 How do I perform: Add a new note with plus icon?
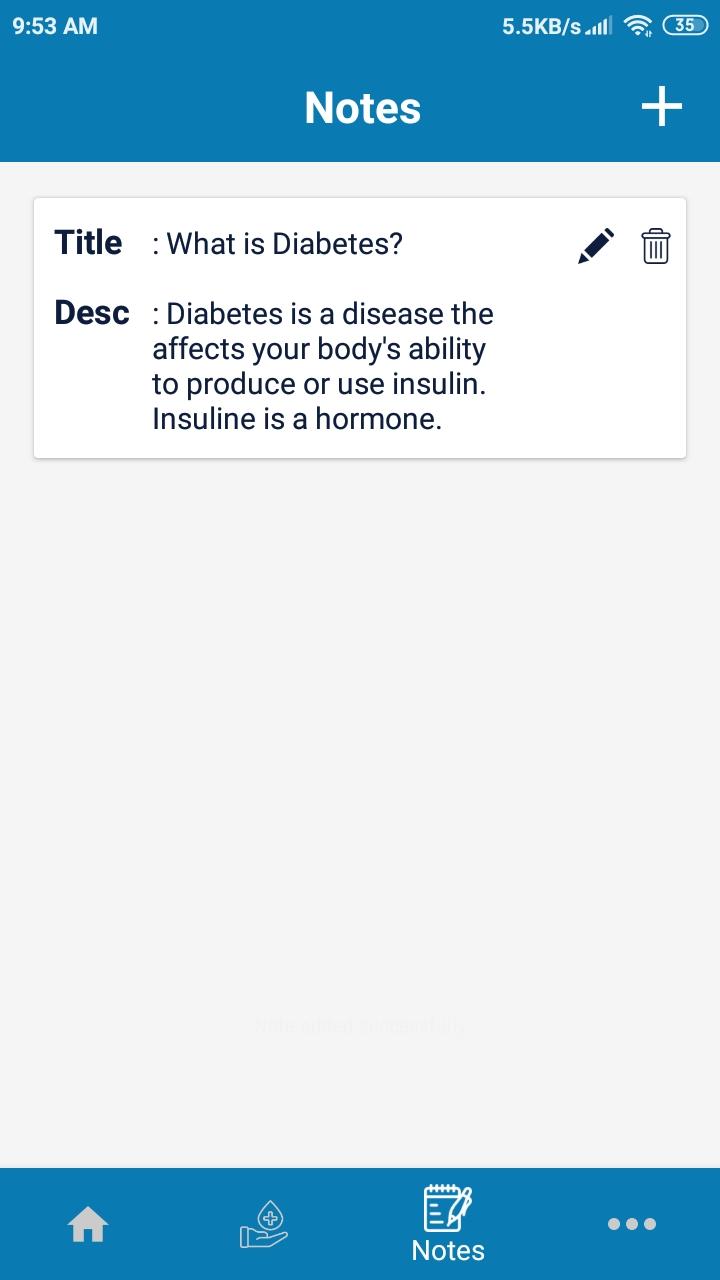tap(661, 107)
